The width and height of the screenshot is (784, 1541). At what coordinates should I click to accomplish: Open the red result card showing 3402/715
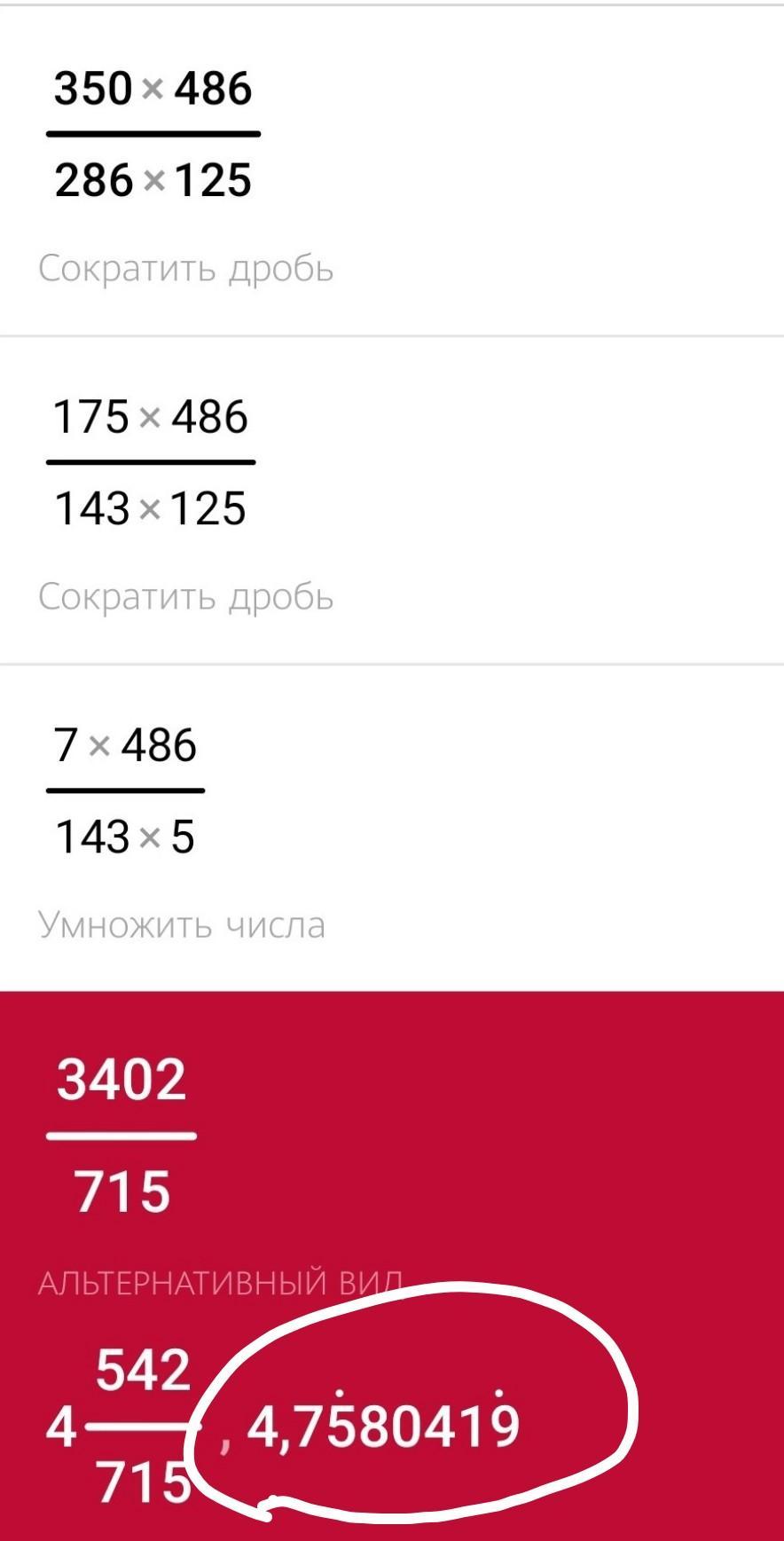coord(392,1266)
